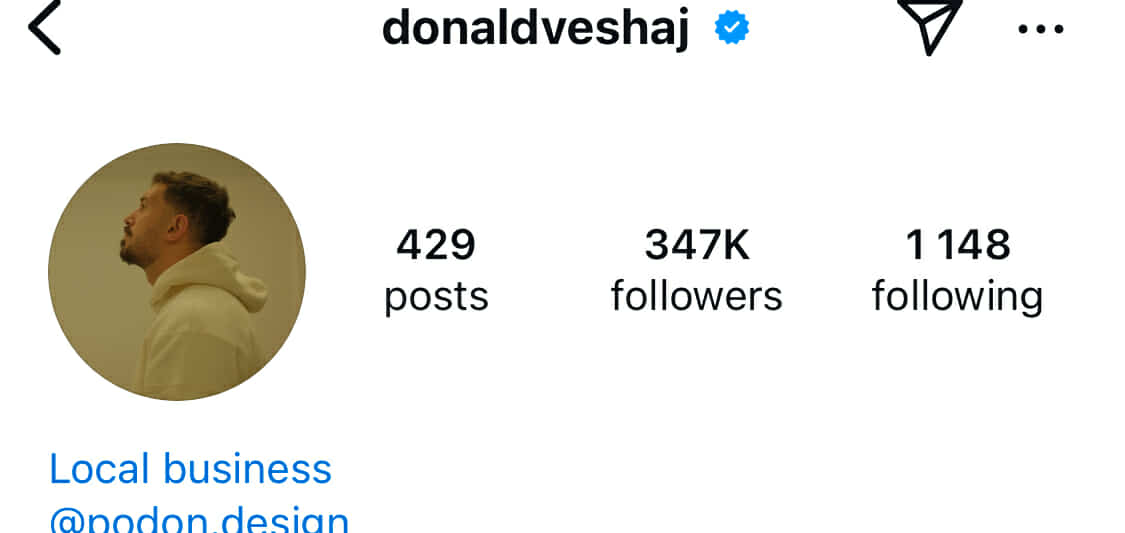Open the three-dot overflow menu
This screenshot has width=1125, height=533.
click(x=1040, y=29)
